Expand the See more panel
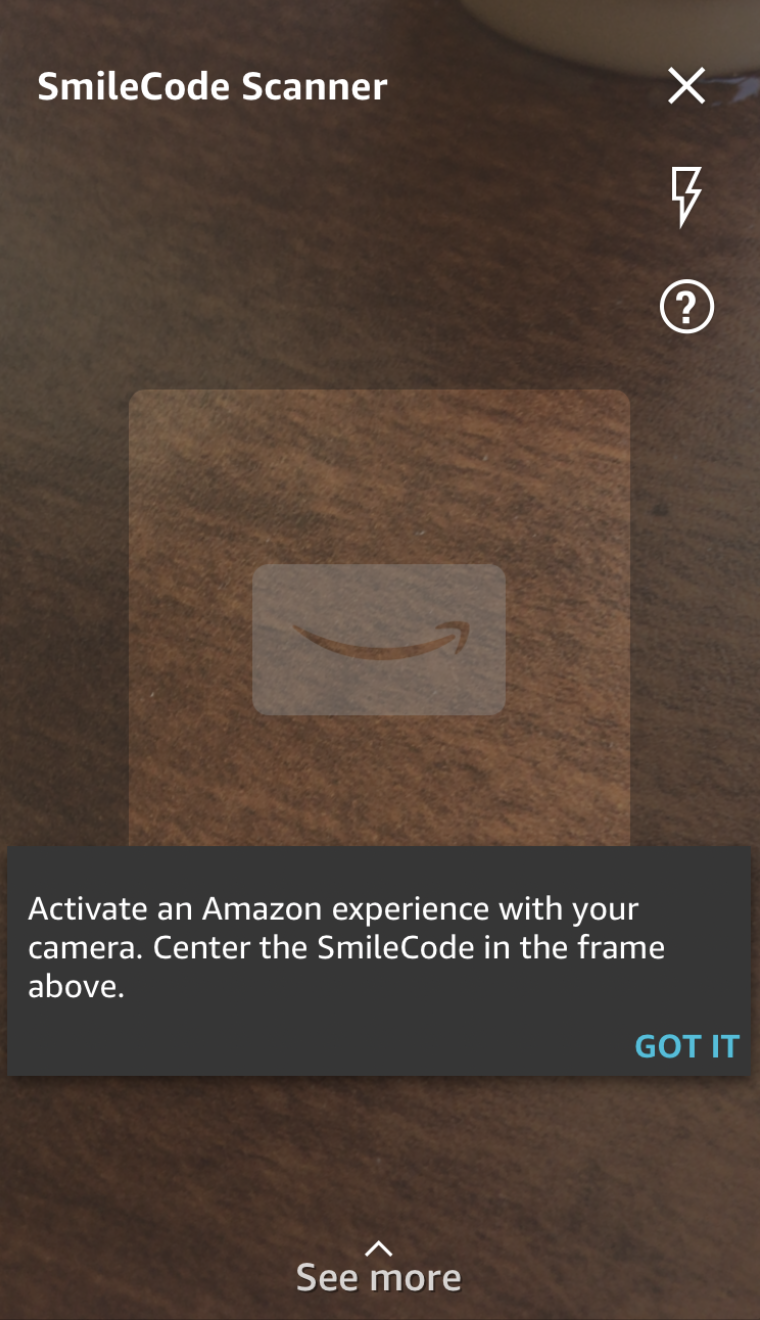The width and height of the screenshot is (760, 1320). click(x=379, y=1268)
